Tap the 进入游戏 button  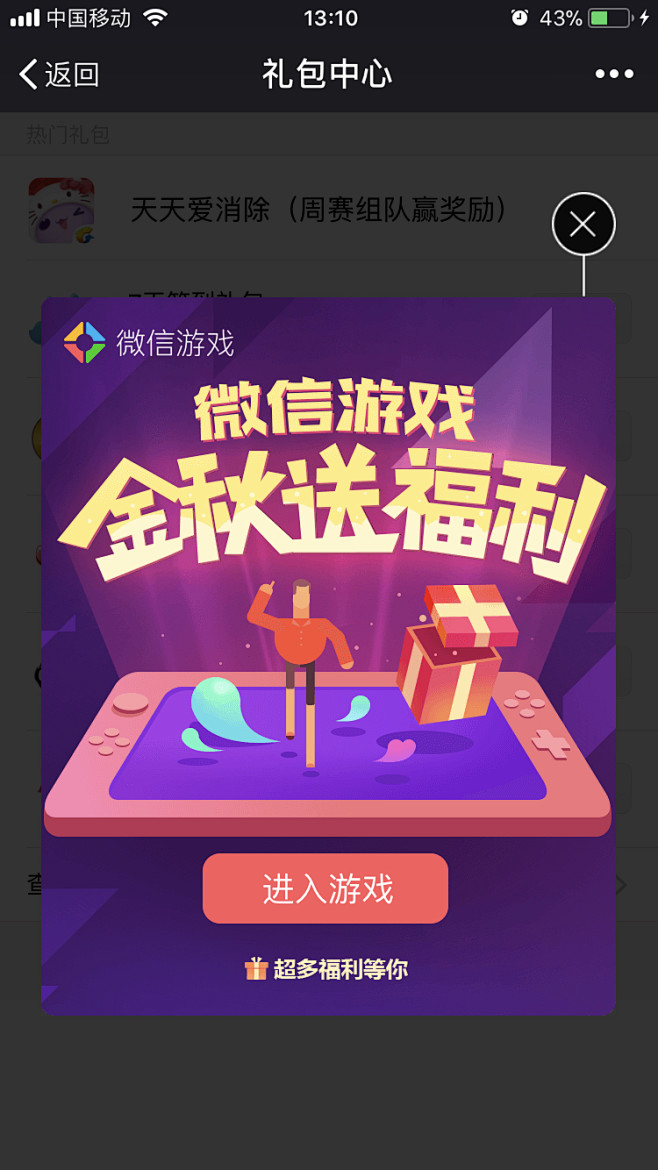325,889
